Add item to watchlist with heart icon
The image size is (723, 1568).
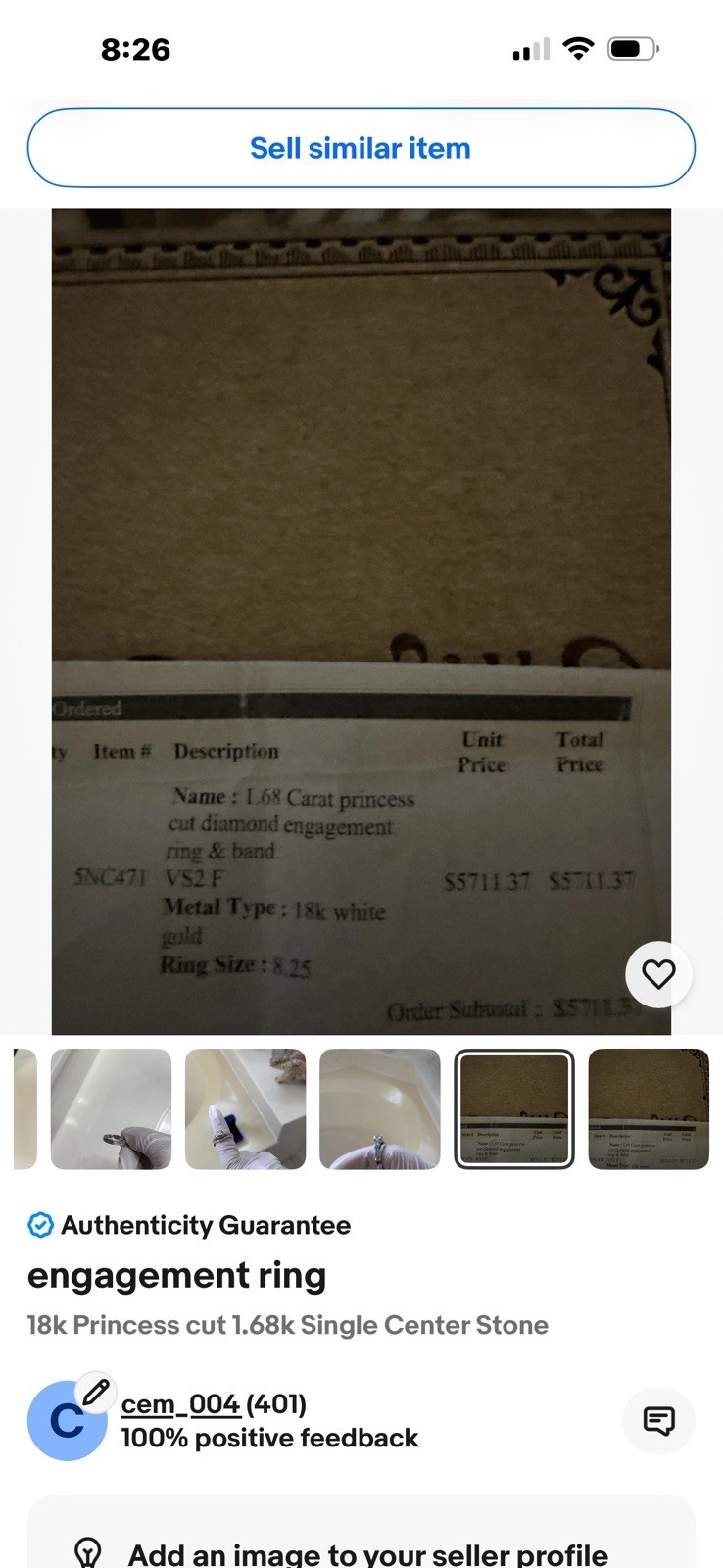pos(658,974)
